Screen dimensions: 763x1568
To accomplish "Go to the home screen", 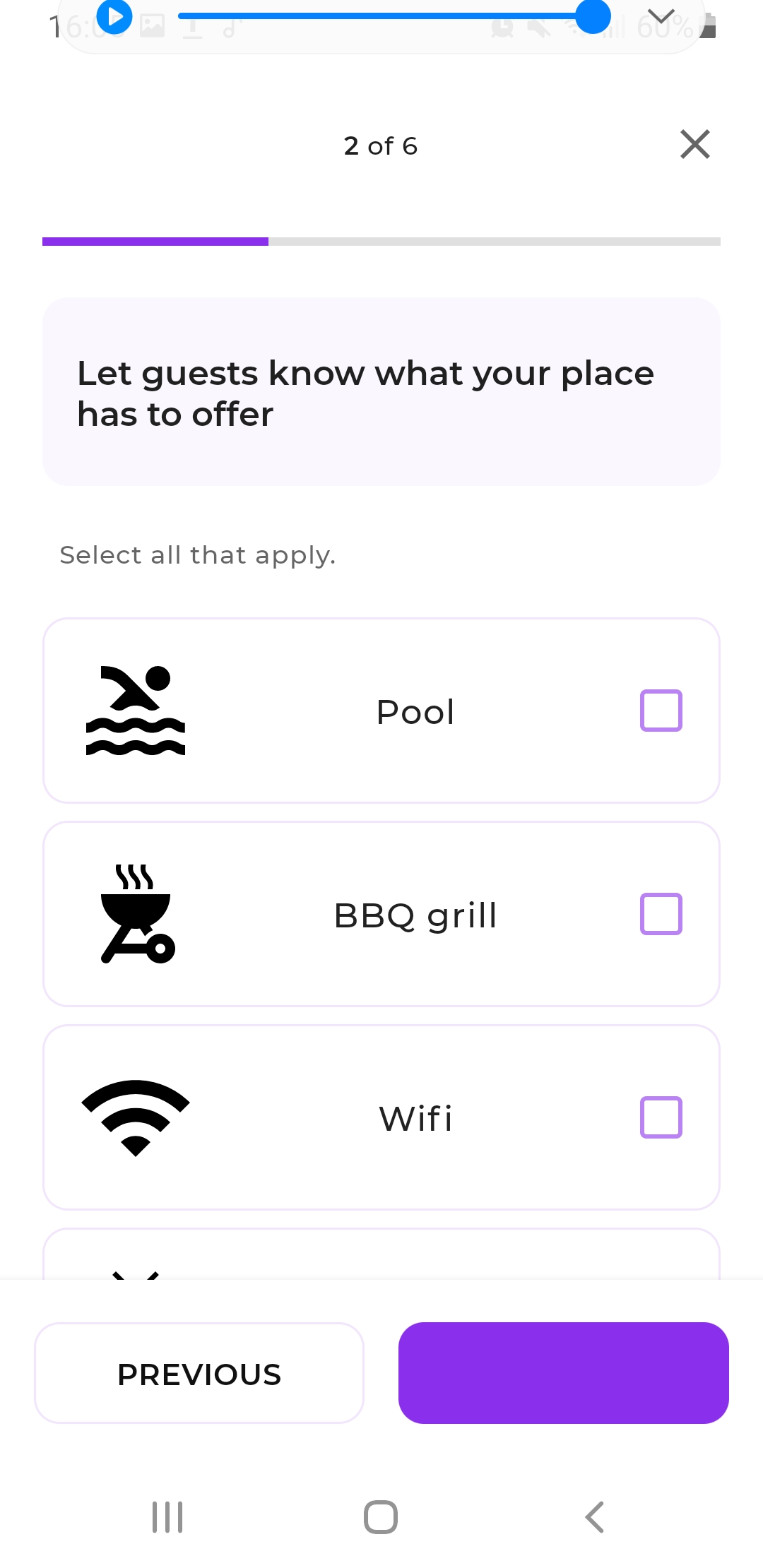I will pyautogui.click(x=381, y=1517).
